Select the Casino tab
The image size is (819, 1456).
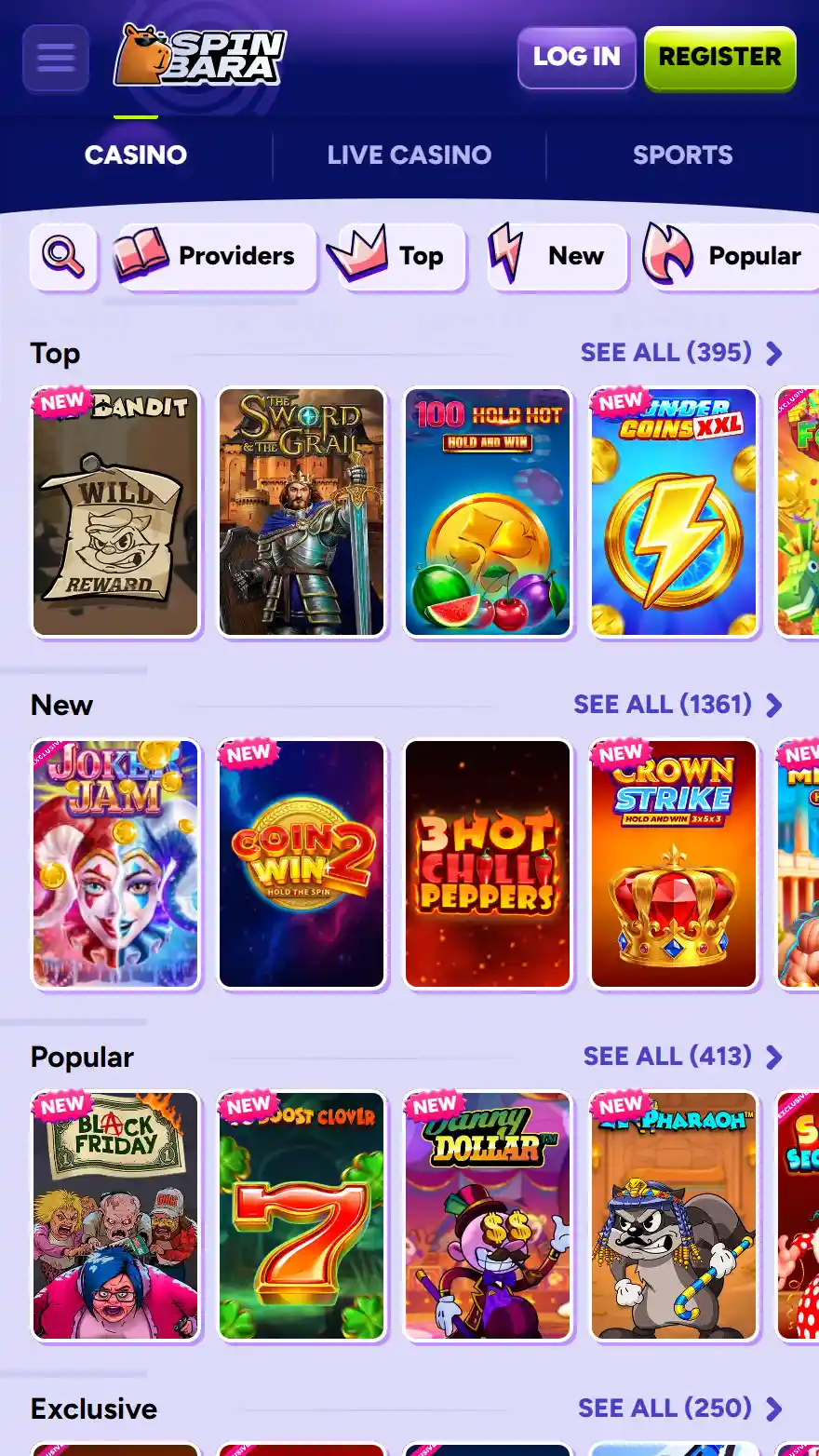coord(136,155)
